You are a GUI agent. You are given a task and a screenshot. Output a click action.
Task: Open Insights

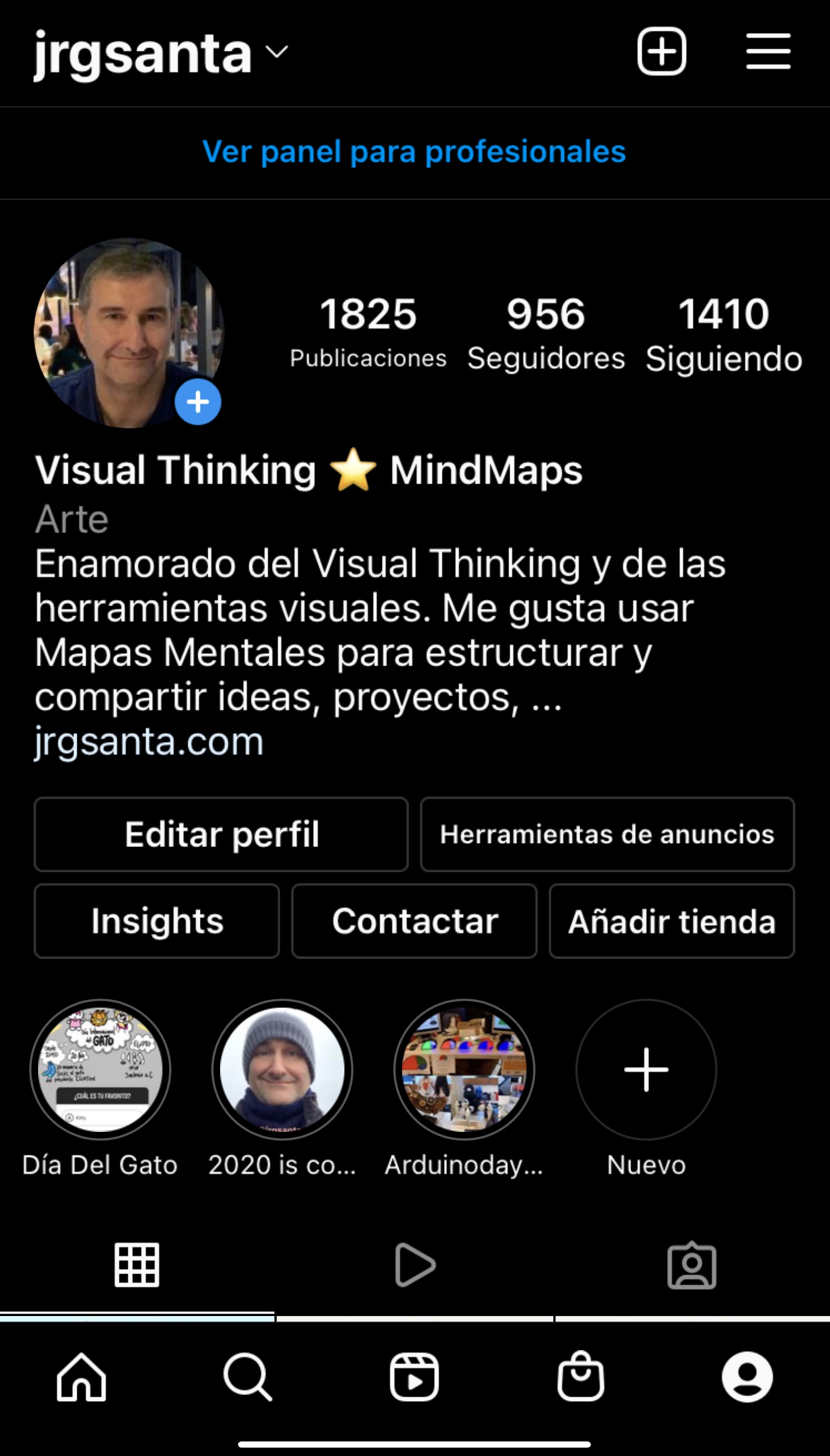[157, 921]
